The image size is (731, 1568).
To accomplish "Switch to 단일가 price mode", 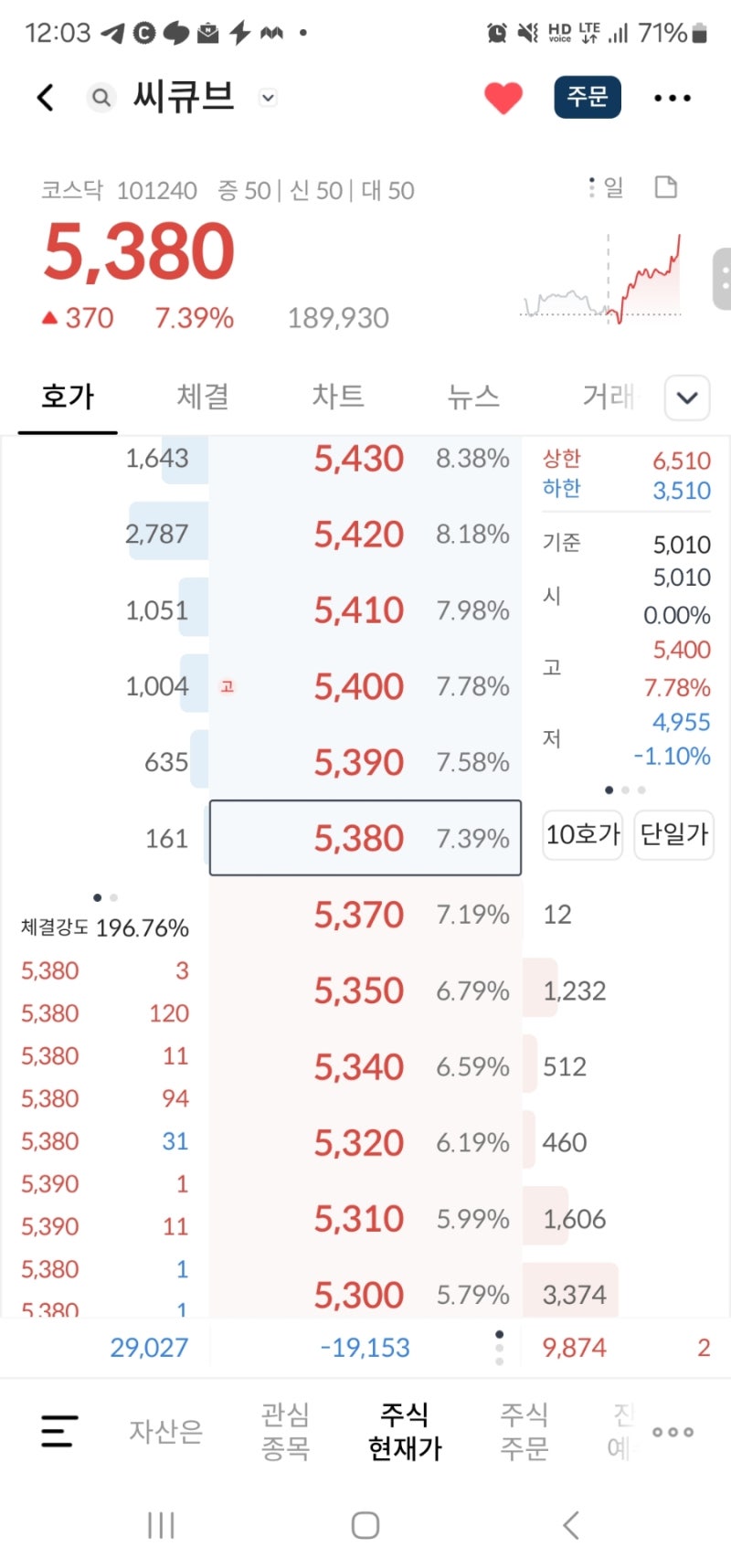I will tap(673, 834).
